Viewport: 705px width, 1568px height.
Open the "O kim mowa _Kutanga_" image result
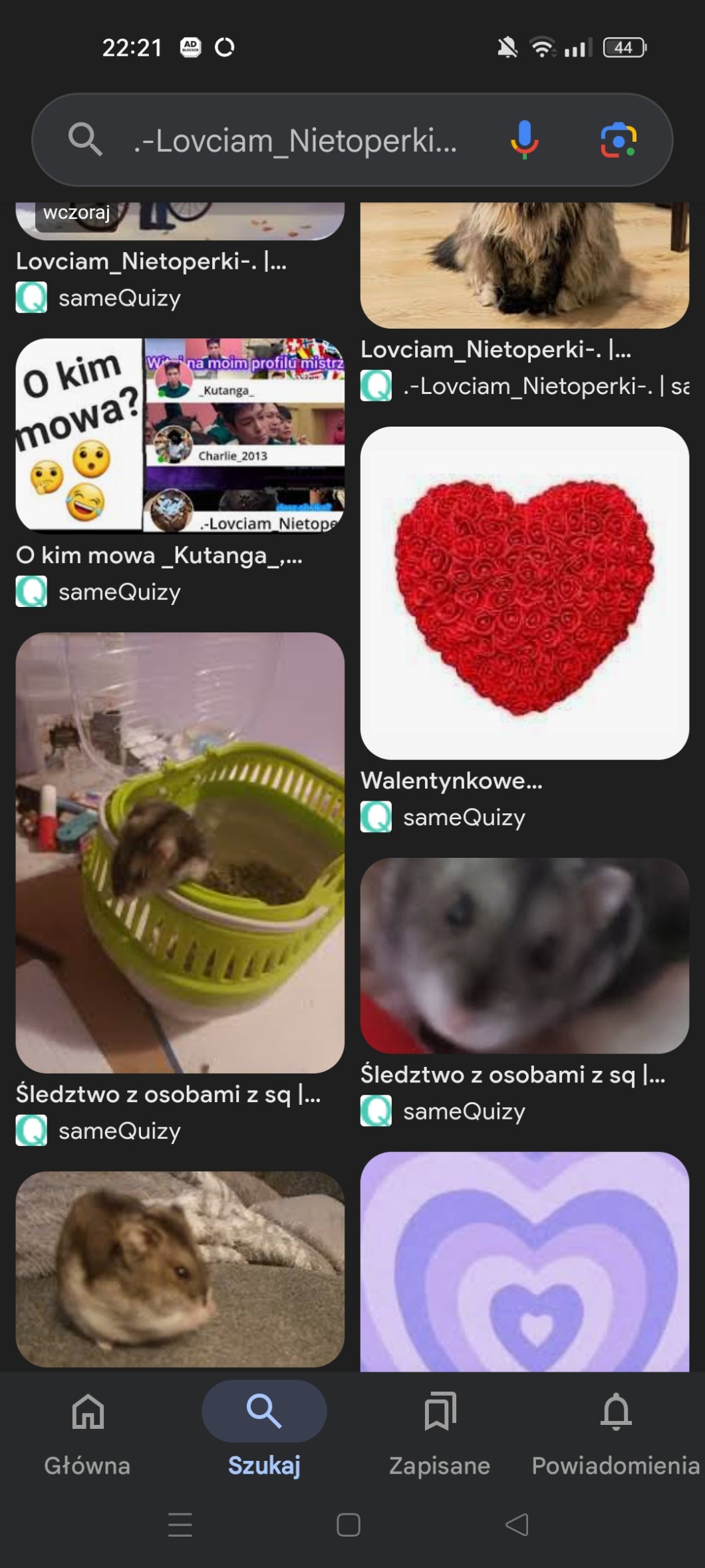pos(180,435)
